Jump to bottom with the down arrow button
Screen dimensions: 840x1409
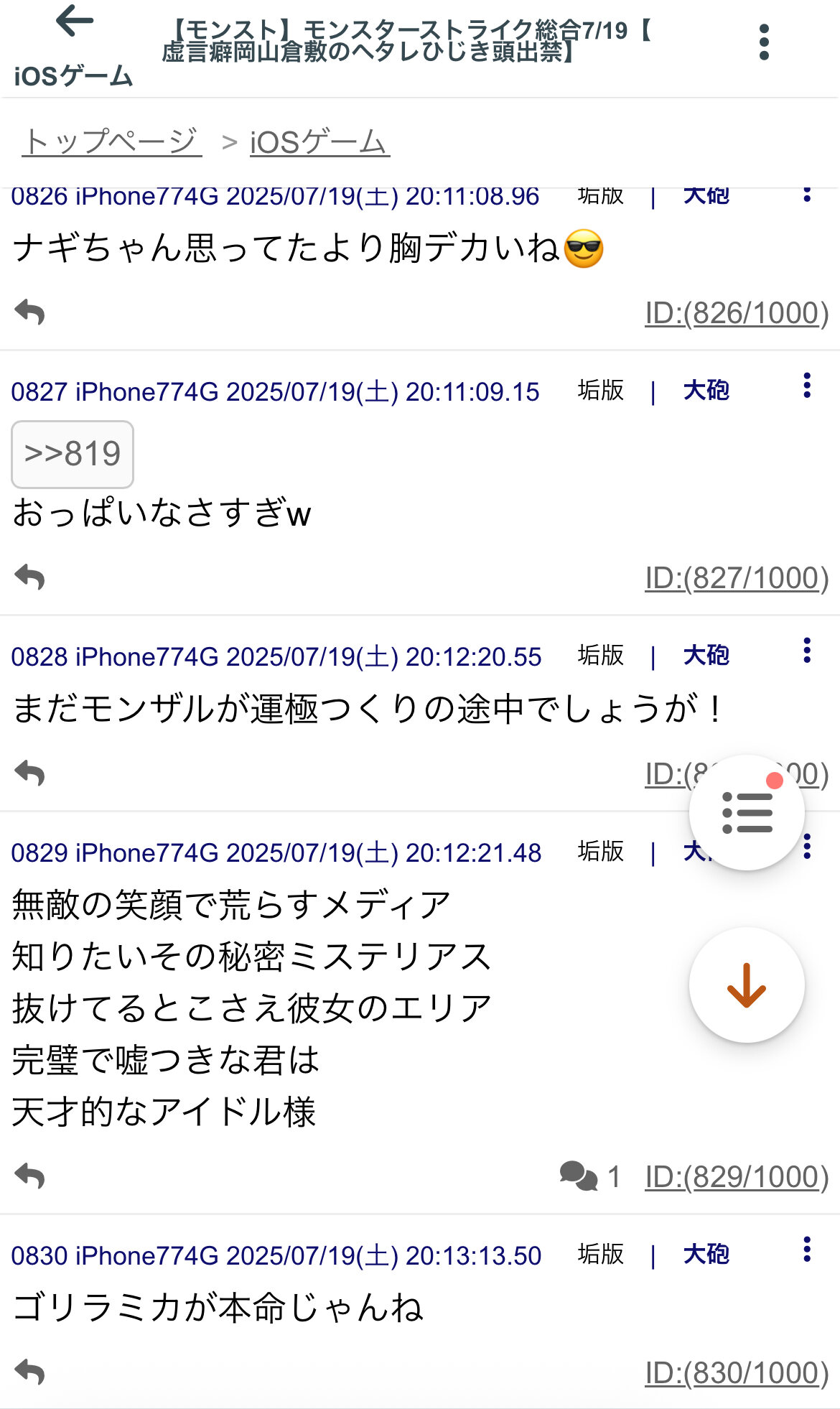click(x=747, y=985)
